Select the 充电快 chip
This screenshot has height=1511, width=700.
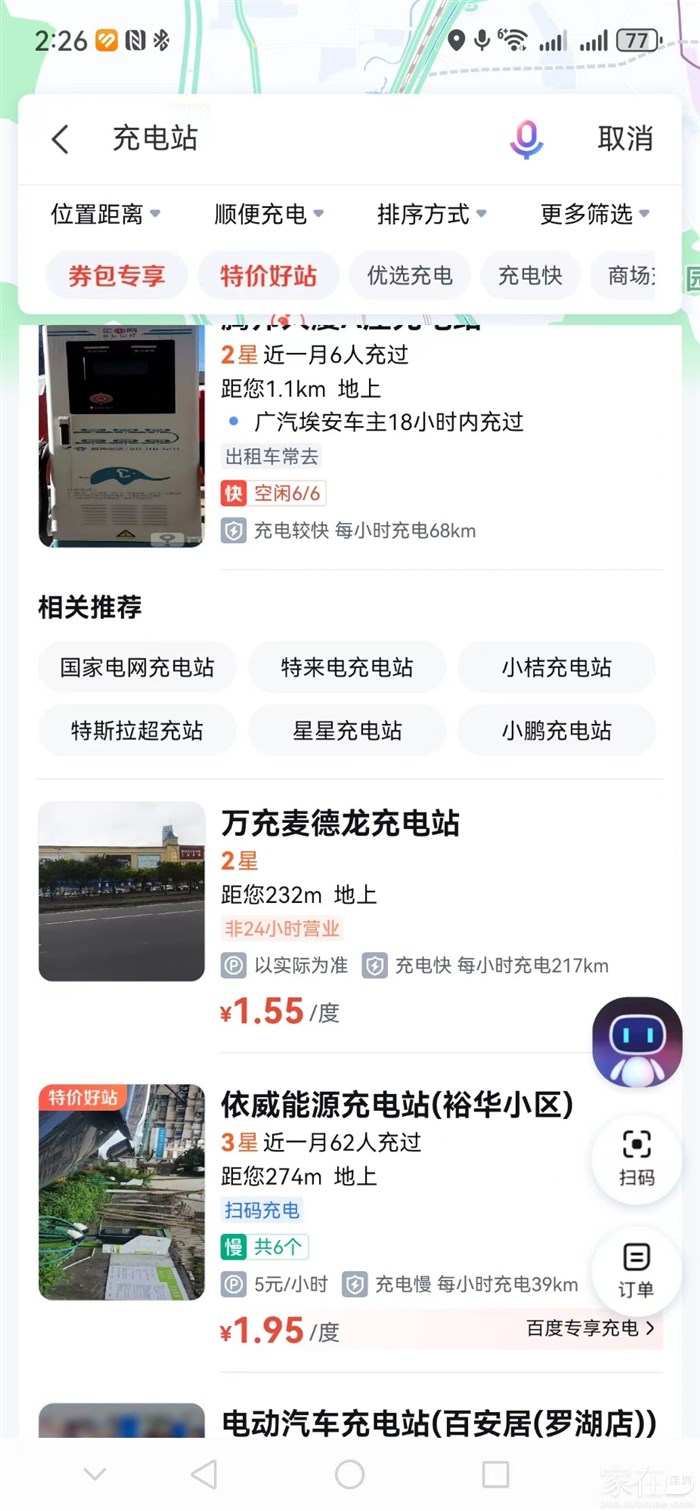[530, 276]
